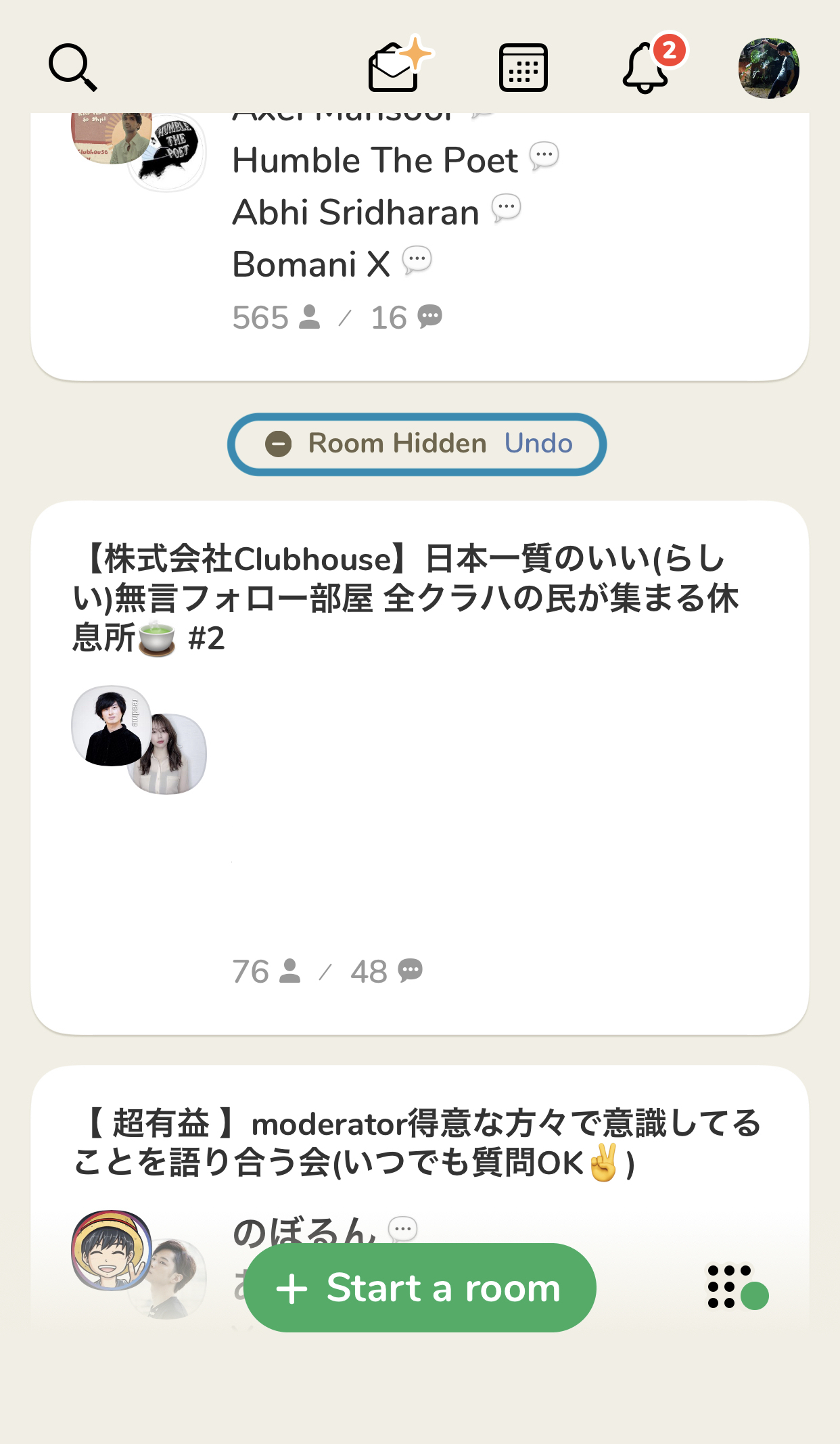Open the upcoming events calendar
The height and width of the screenshot is (1444, 840).
click(523, 68)
